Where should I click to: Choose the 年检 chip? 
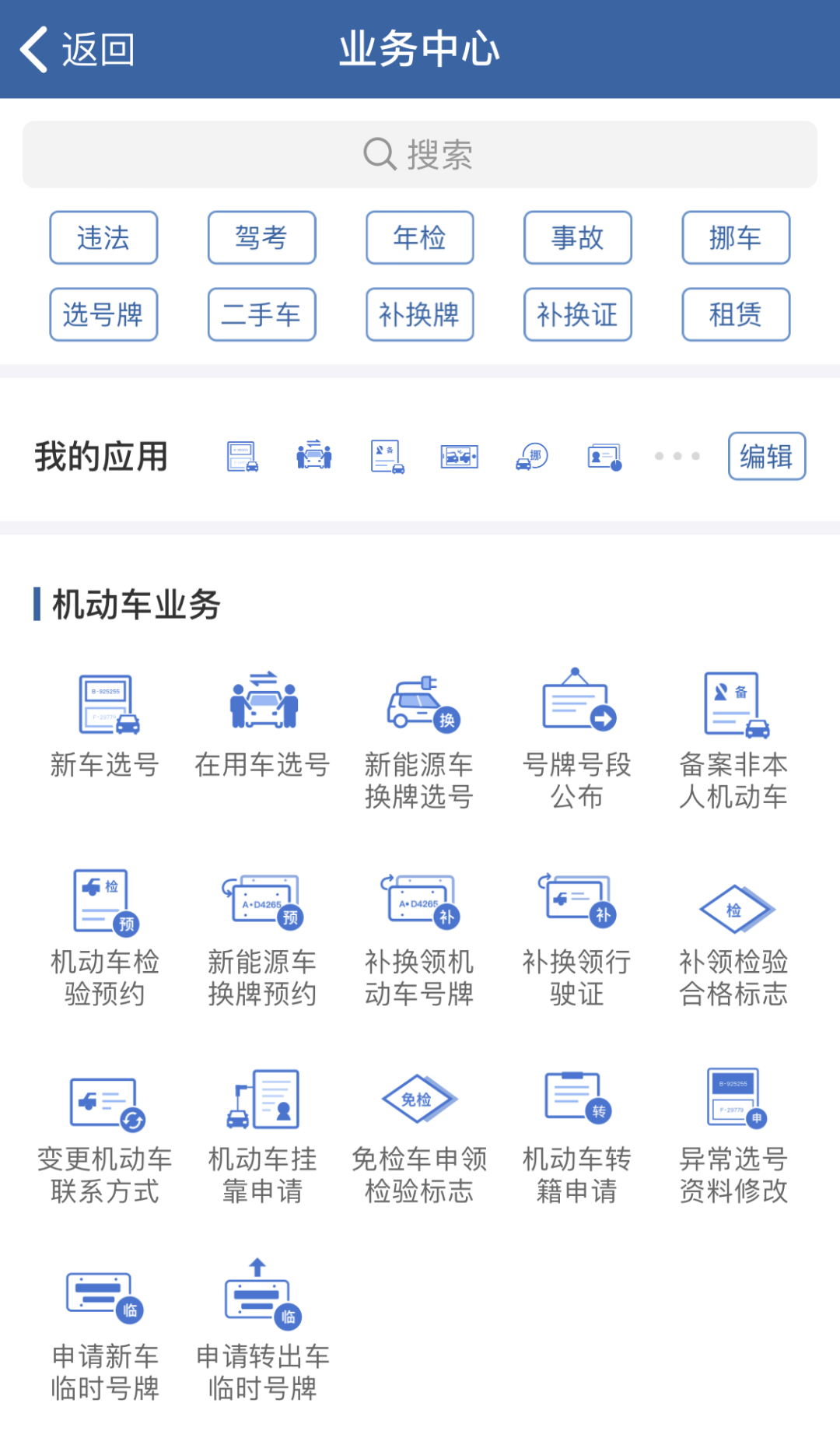420,237
